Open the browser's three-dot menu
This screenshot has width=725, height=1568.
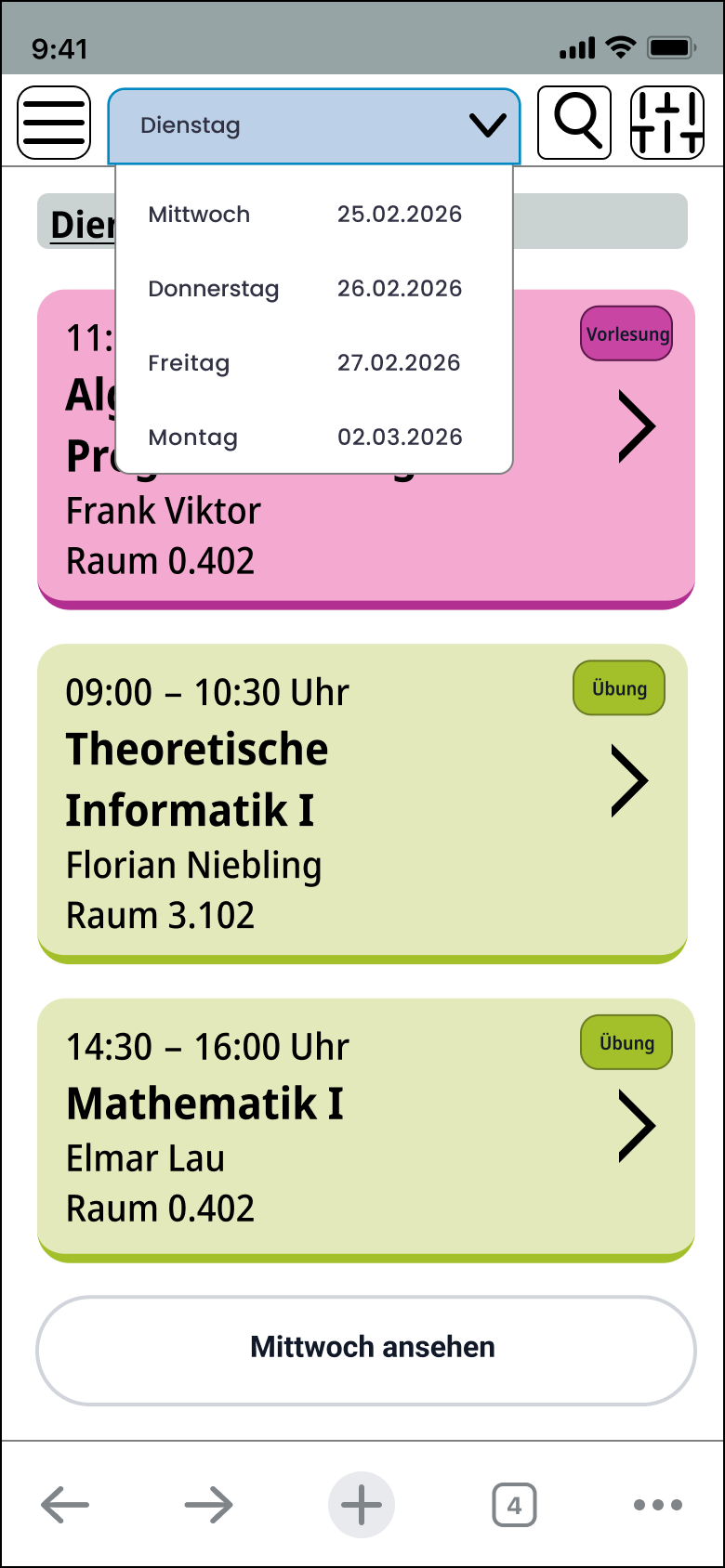[x=658, y=1505]
